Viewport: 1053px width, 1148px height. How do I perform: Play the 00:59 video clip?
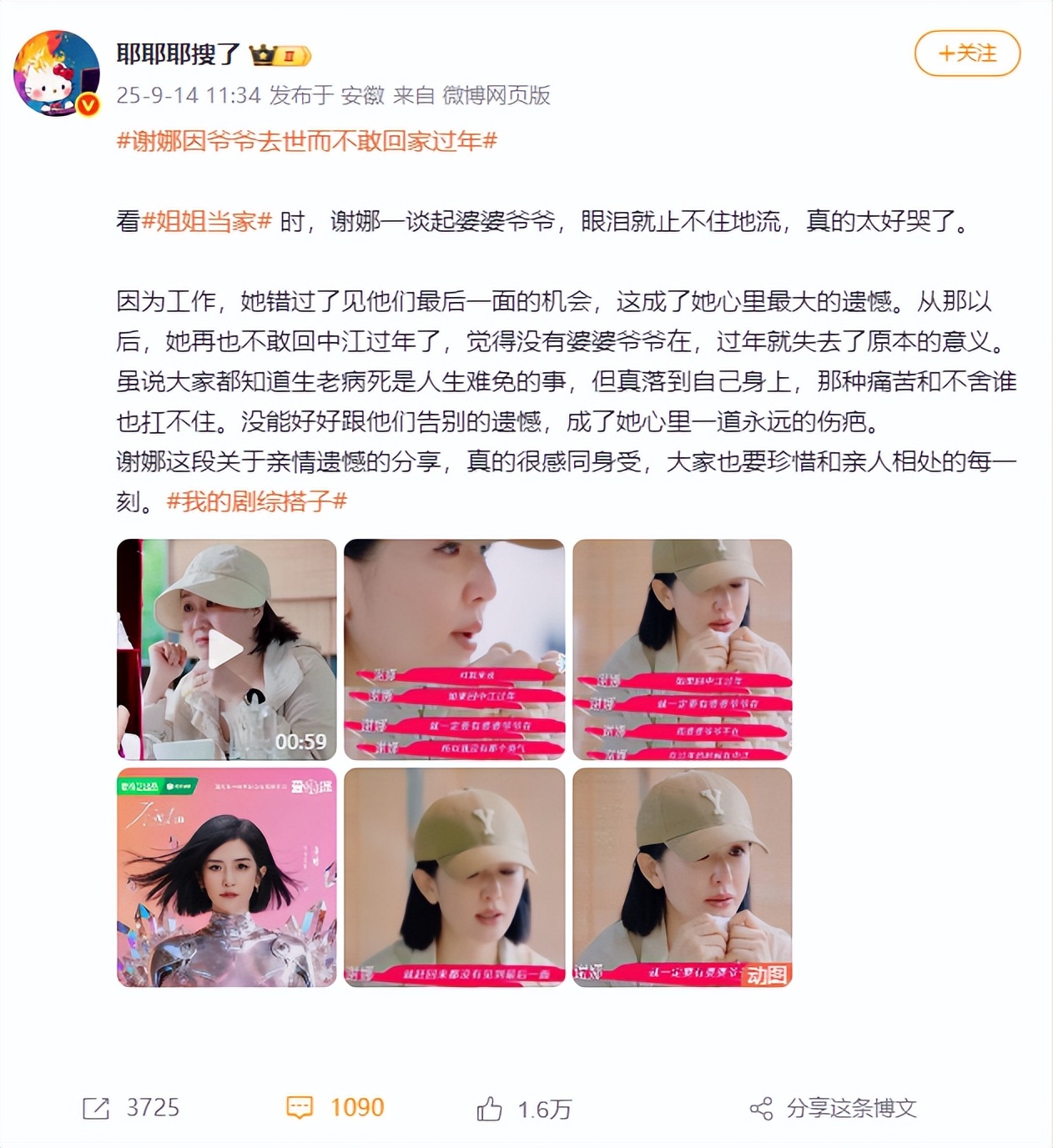click(226, 649)
